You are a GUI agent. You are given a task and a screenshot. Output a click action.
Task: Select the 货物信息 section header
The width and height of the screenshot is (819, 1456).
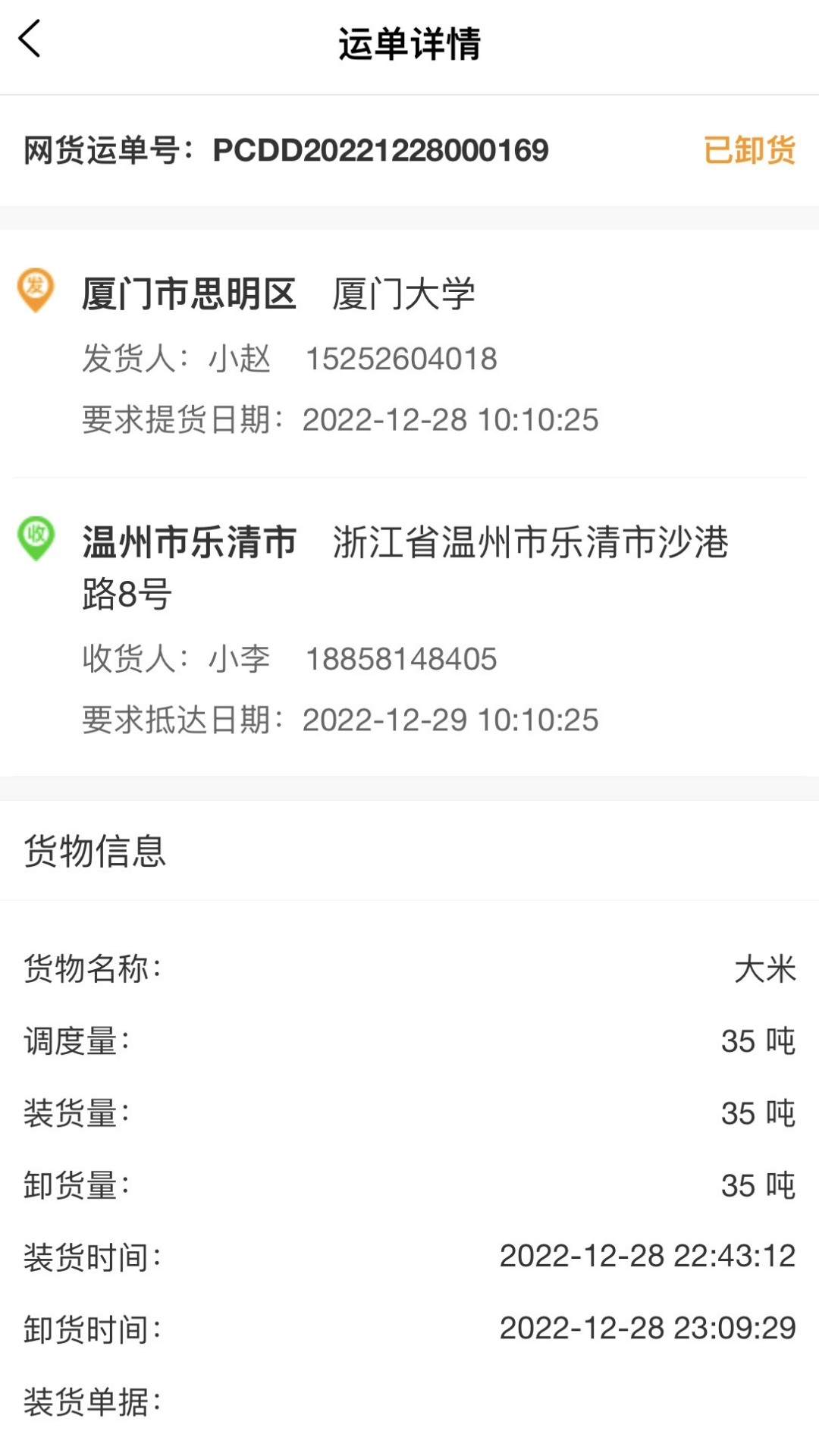96,852
